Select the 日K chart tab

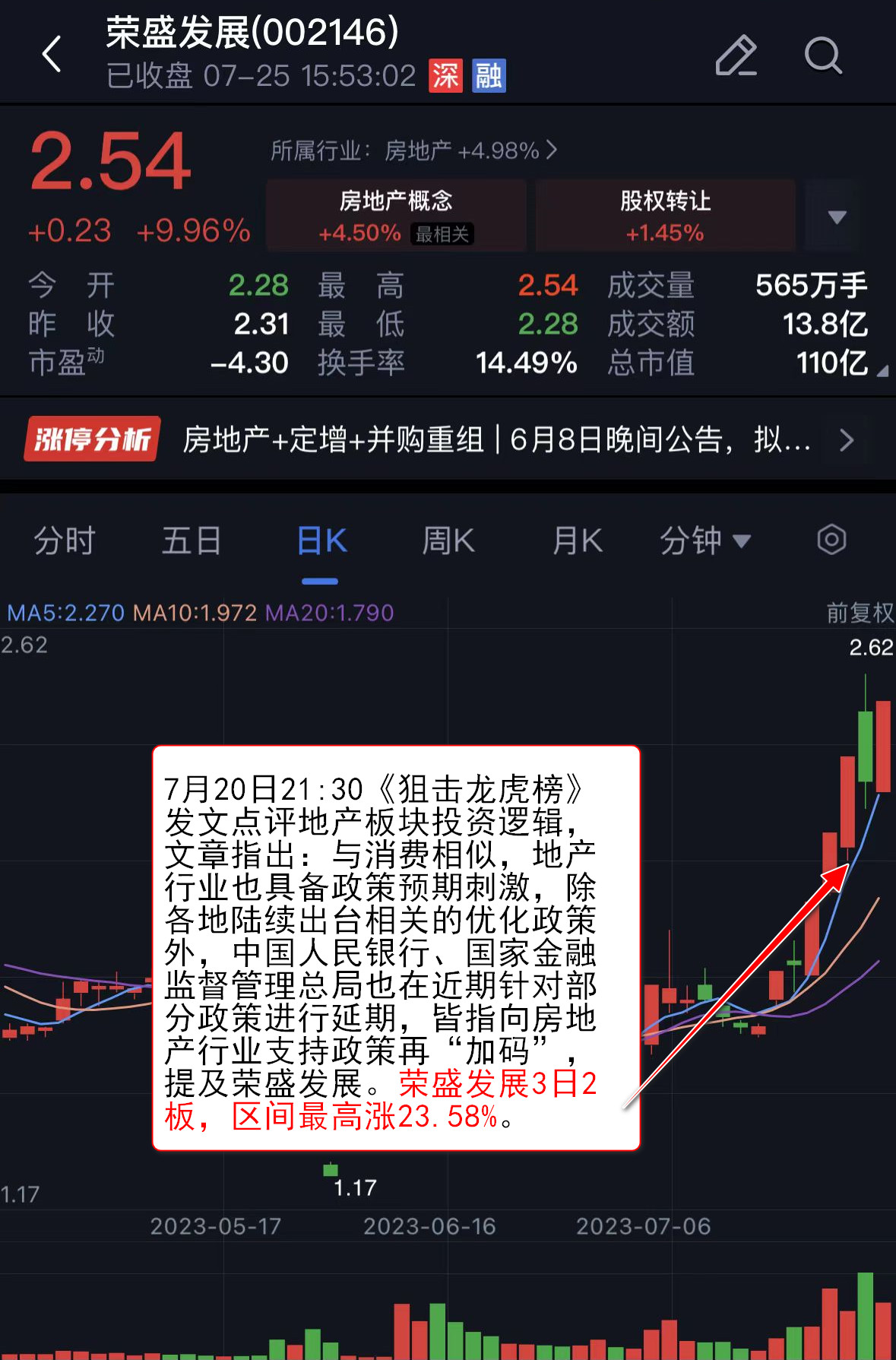tap(321, 541)
